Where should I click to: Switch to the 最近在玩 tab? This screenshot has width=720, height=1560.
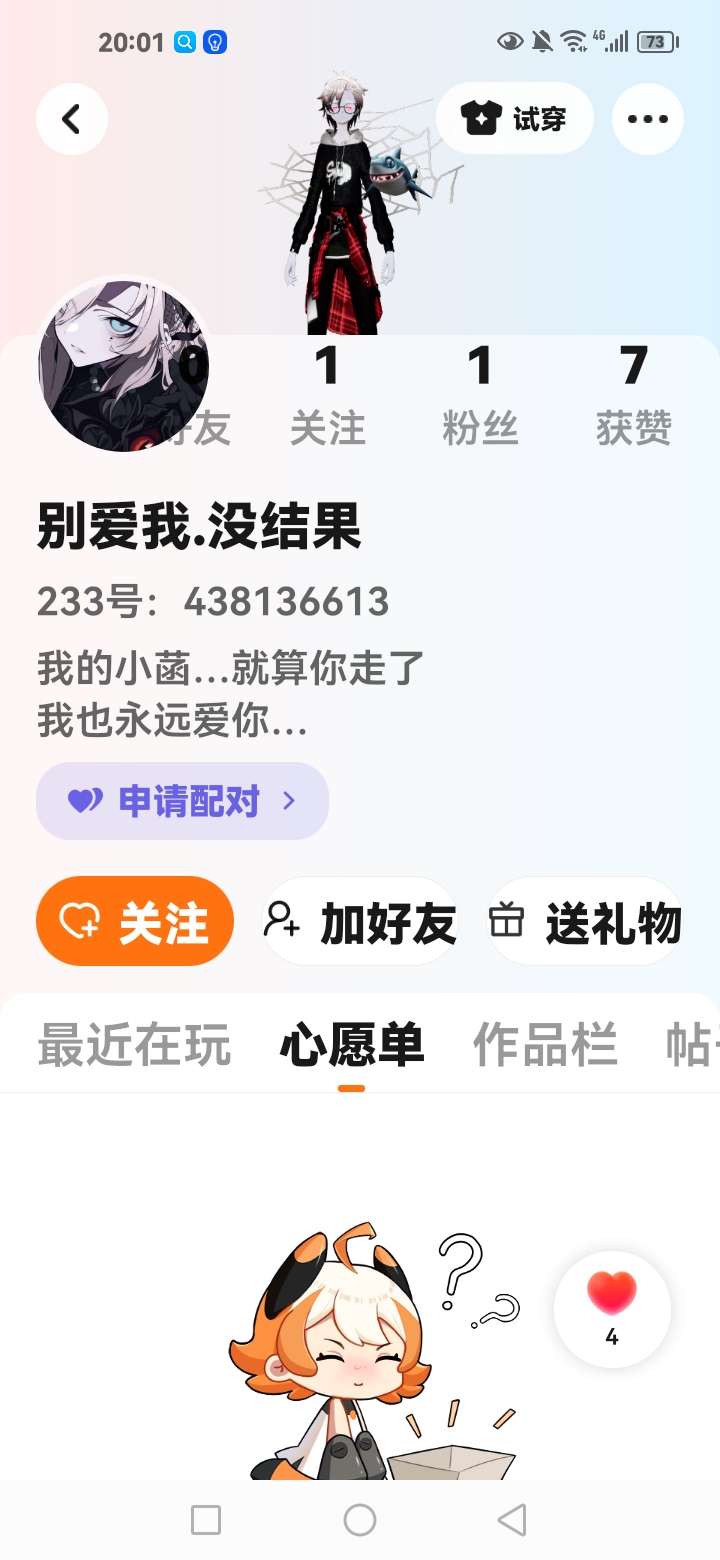[x=134, y=1045]
